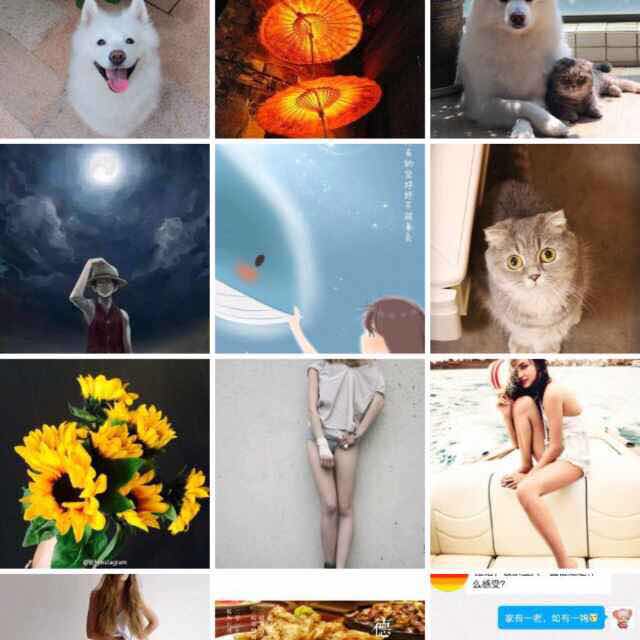Select the blue whale illustration

tap(319, 248)
